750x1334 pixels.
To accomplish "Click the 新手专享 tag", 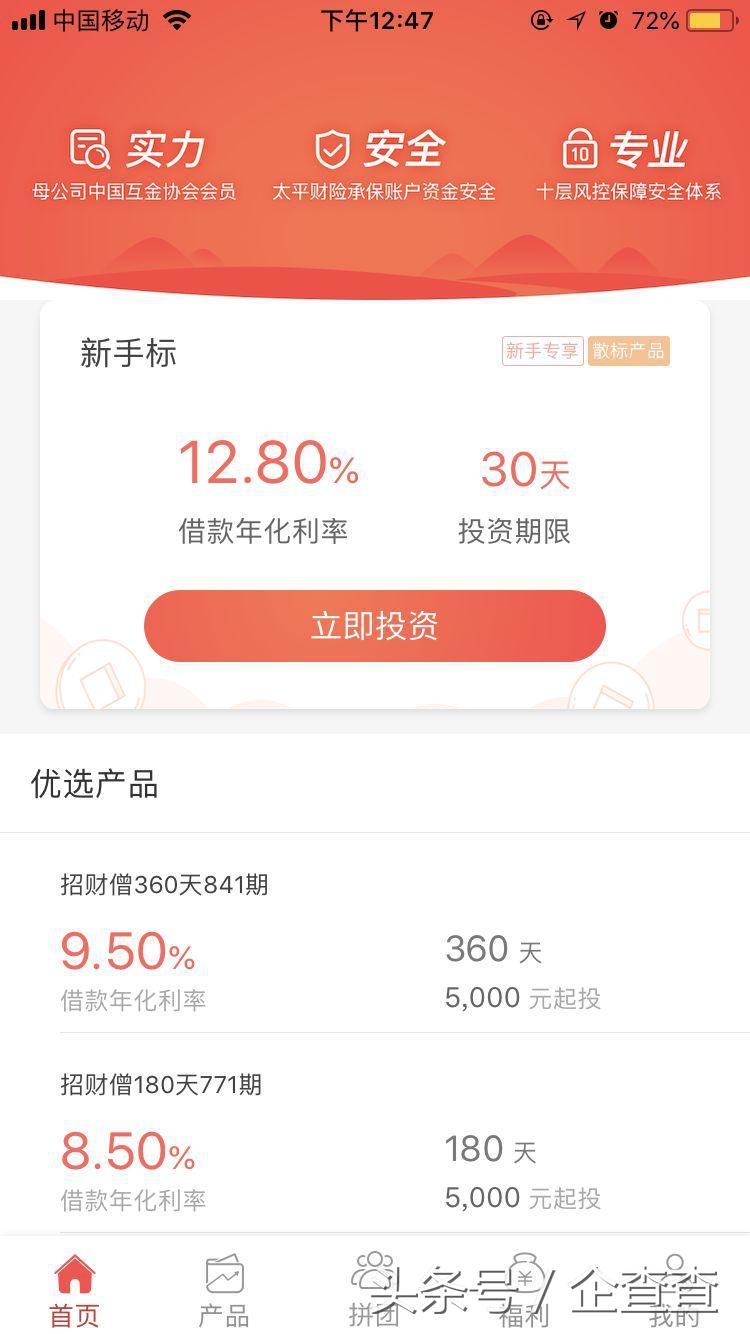I will point(543,351).
